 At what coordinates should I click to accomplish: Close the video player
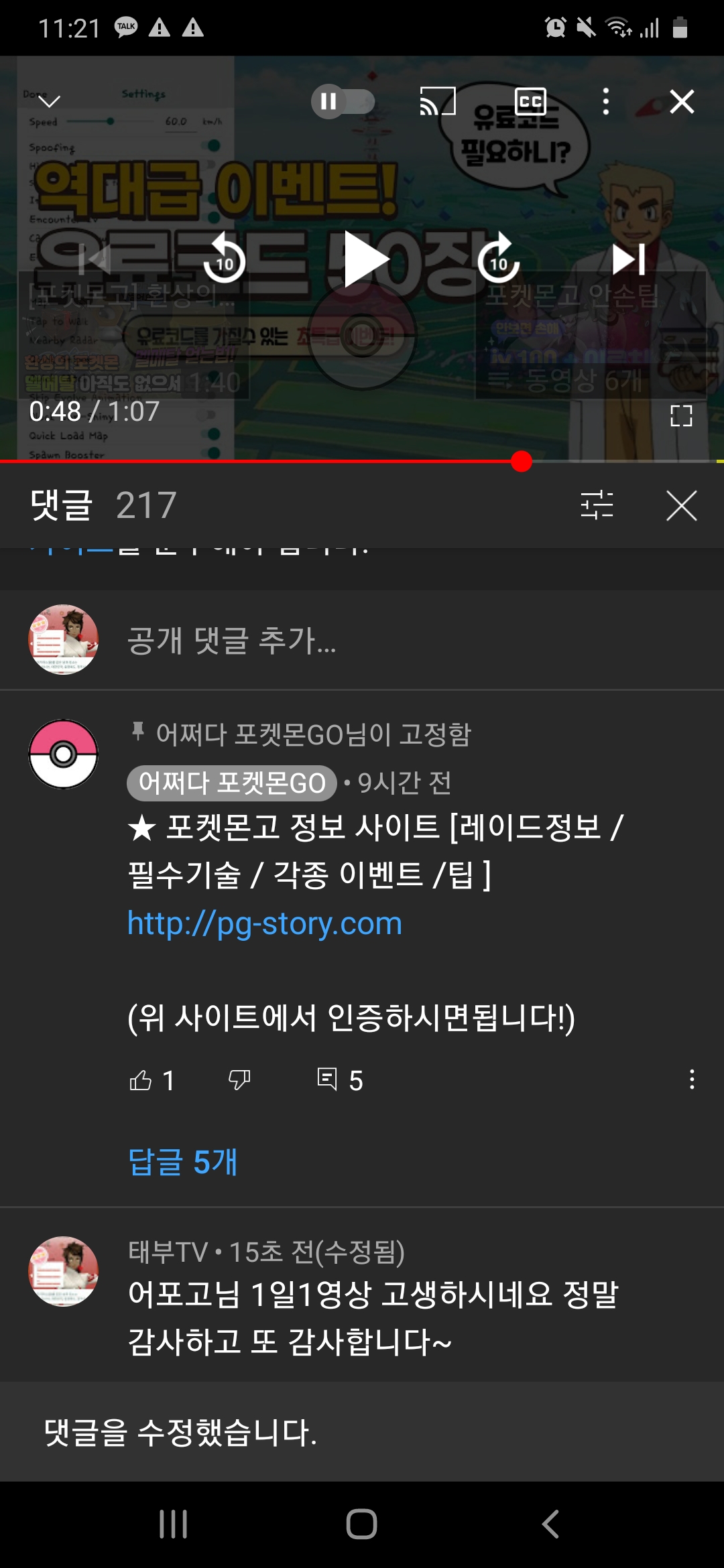pos(682,102)
